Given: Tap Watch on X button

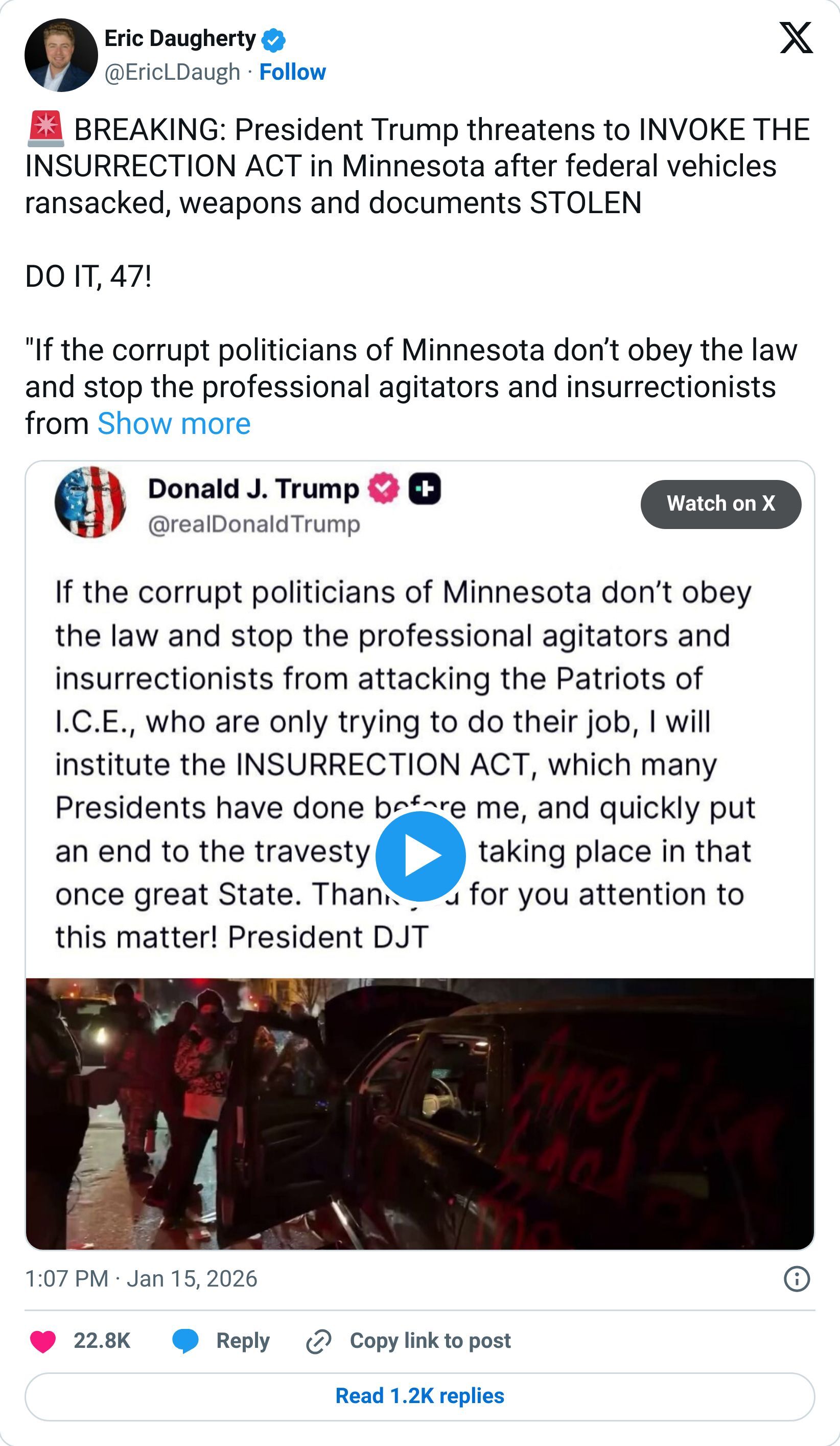Looking at the screenshot, I should click(x=720, y=504).
